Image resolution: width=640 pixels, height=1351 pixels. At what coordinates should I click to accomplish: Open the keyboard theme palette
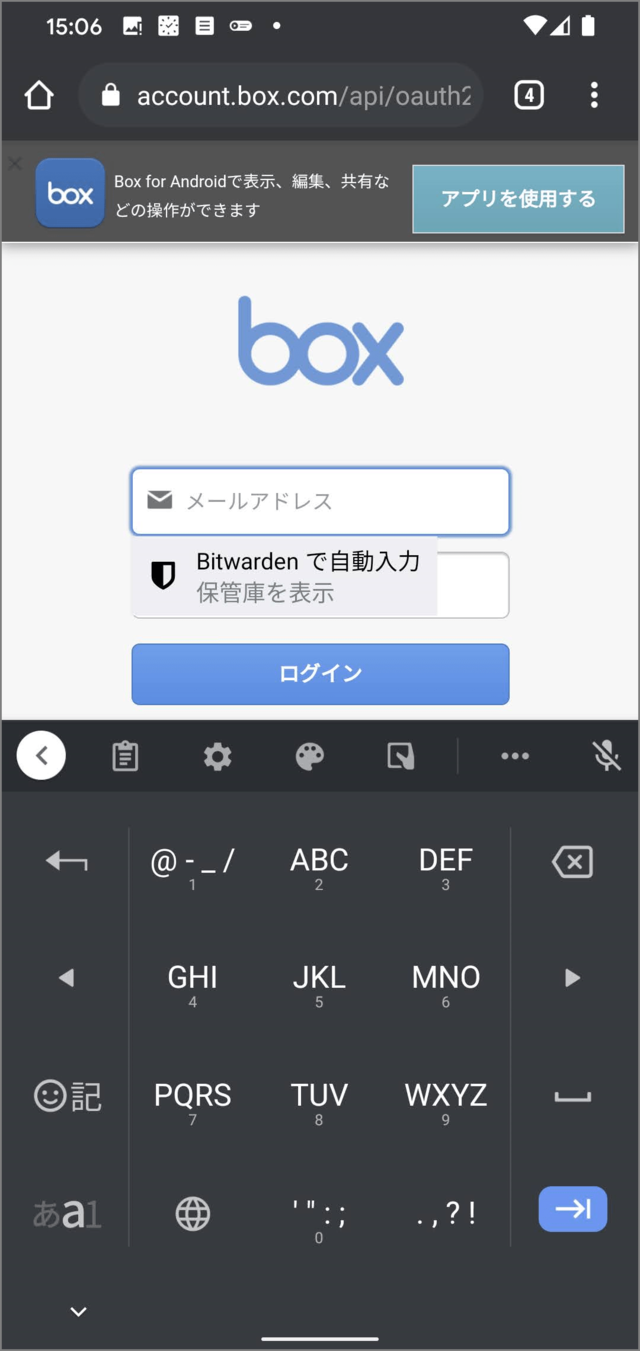(310, 757)
